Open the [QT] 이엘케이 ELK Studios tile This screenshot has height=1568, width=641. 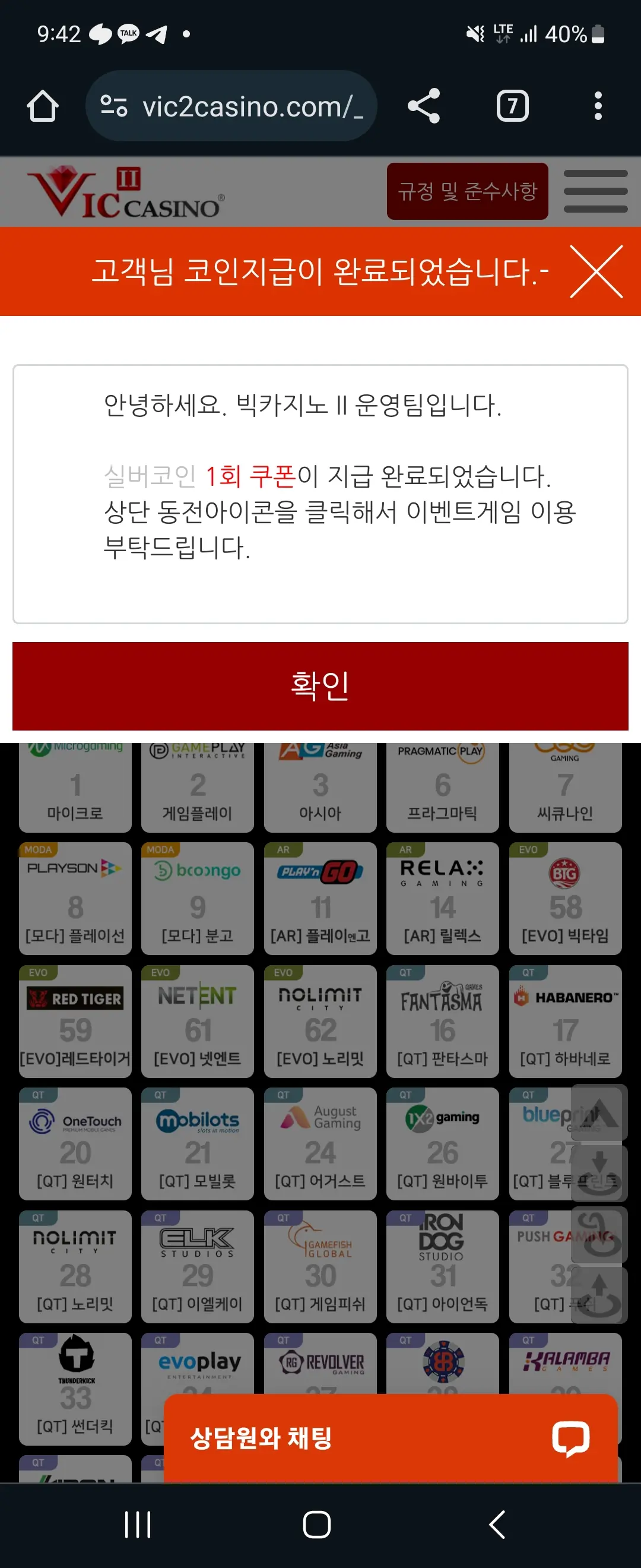198,1267
